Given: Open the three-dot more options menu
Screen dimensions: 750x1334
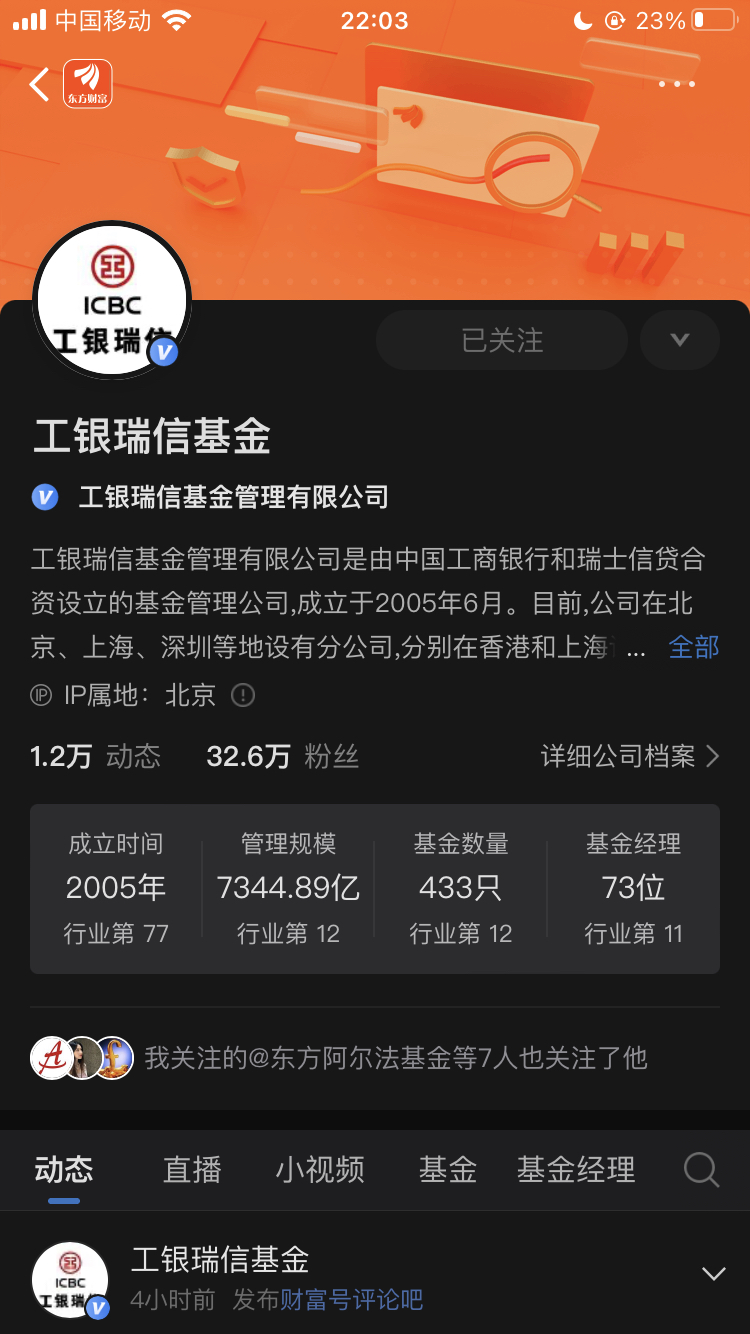Looking at the screenshot, I should (x=676, y=84).
